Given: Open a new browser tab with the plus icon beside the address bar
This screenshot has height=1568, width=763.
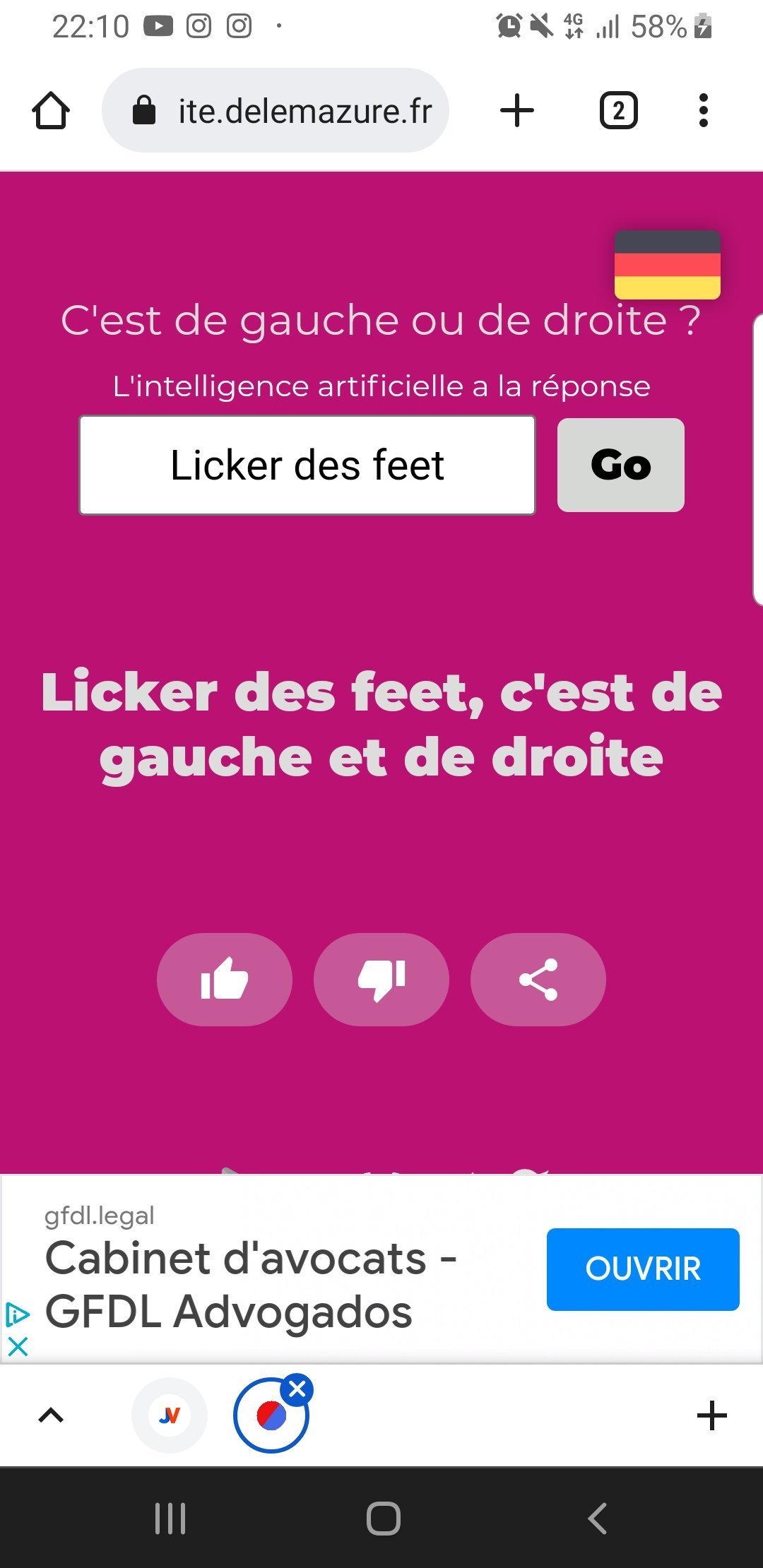Looking at the screenshot, I should (x=517, y=111).
